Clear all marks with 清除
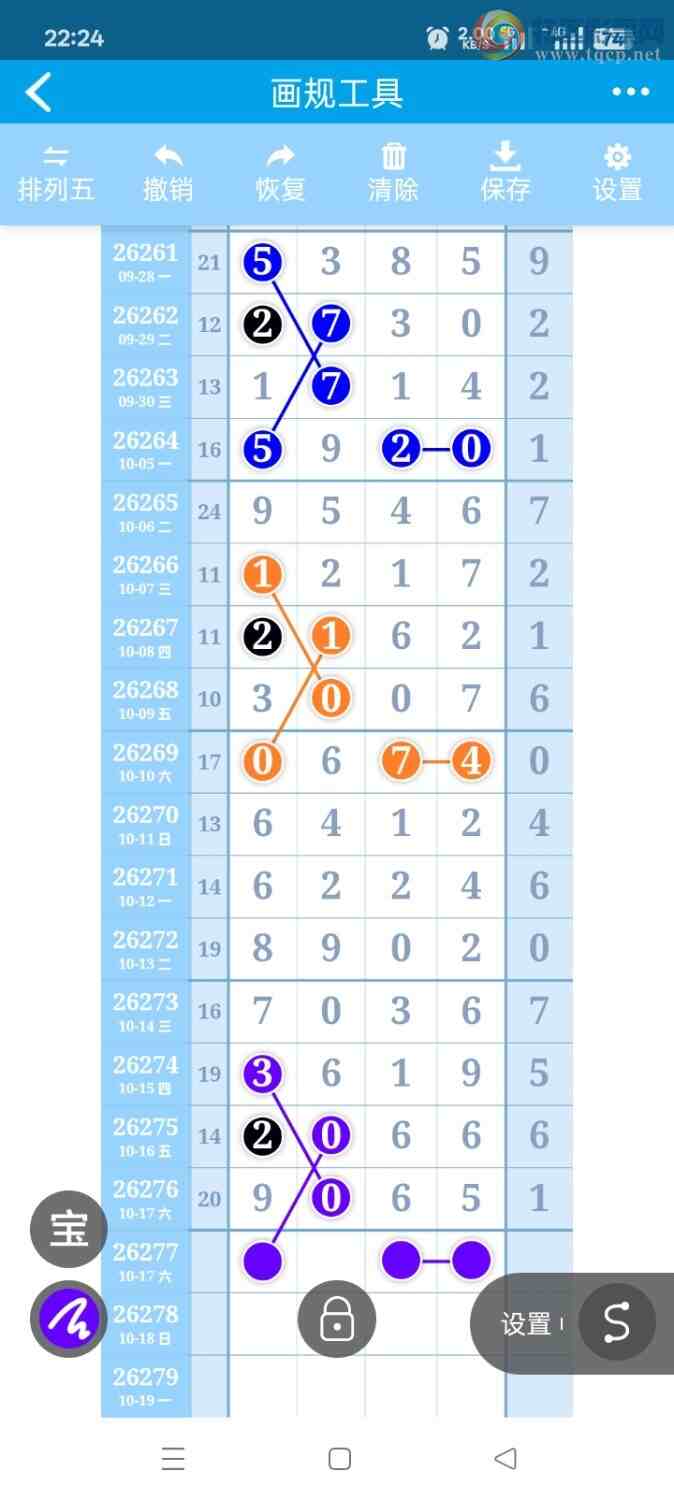Viewport: 674px width, 1500px height. coord(393,173)
